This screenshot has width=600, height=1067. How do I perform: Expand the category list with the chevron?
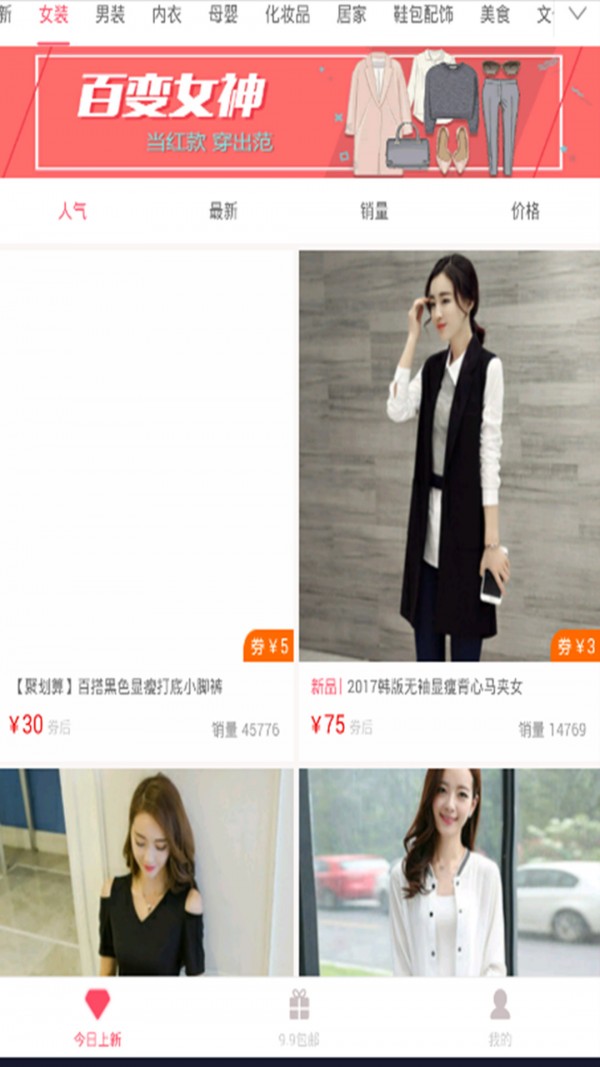(578, 14)
